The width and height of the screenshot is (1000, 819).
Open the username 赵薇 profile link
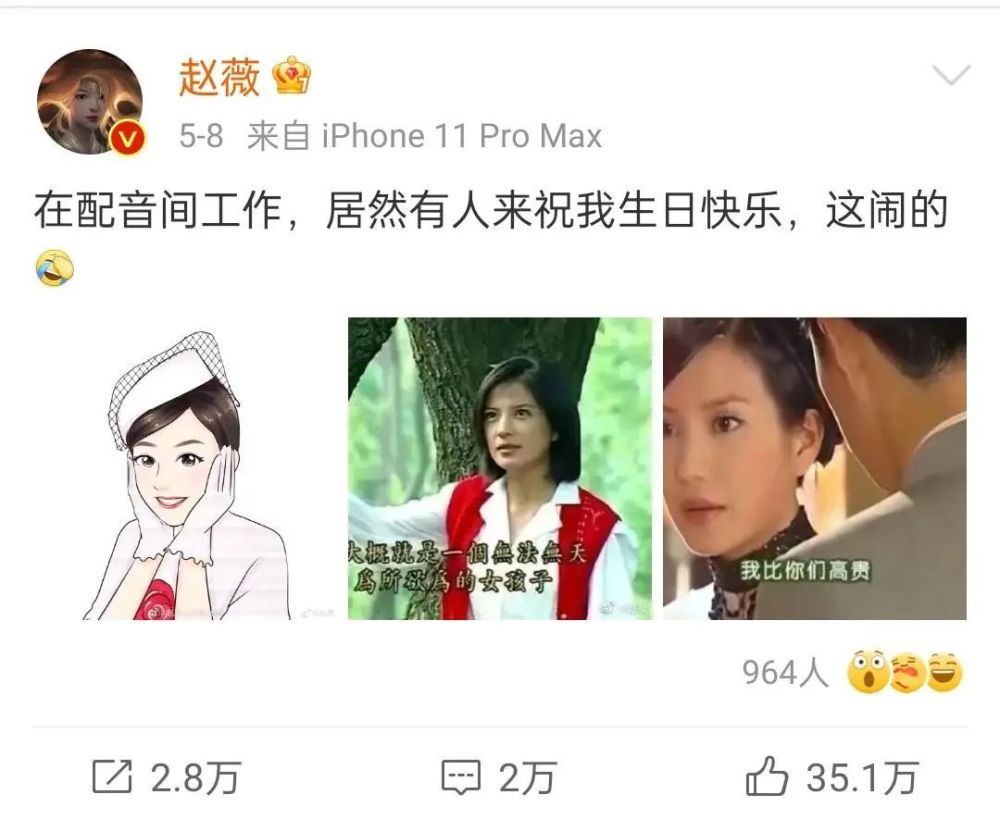point(219,78)
